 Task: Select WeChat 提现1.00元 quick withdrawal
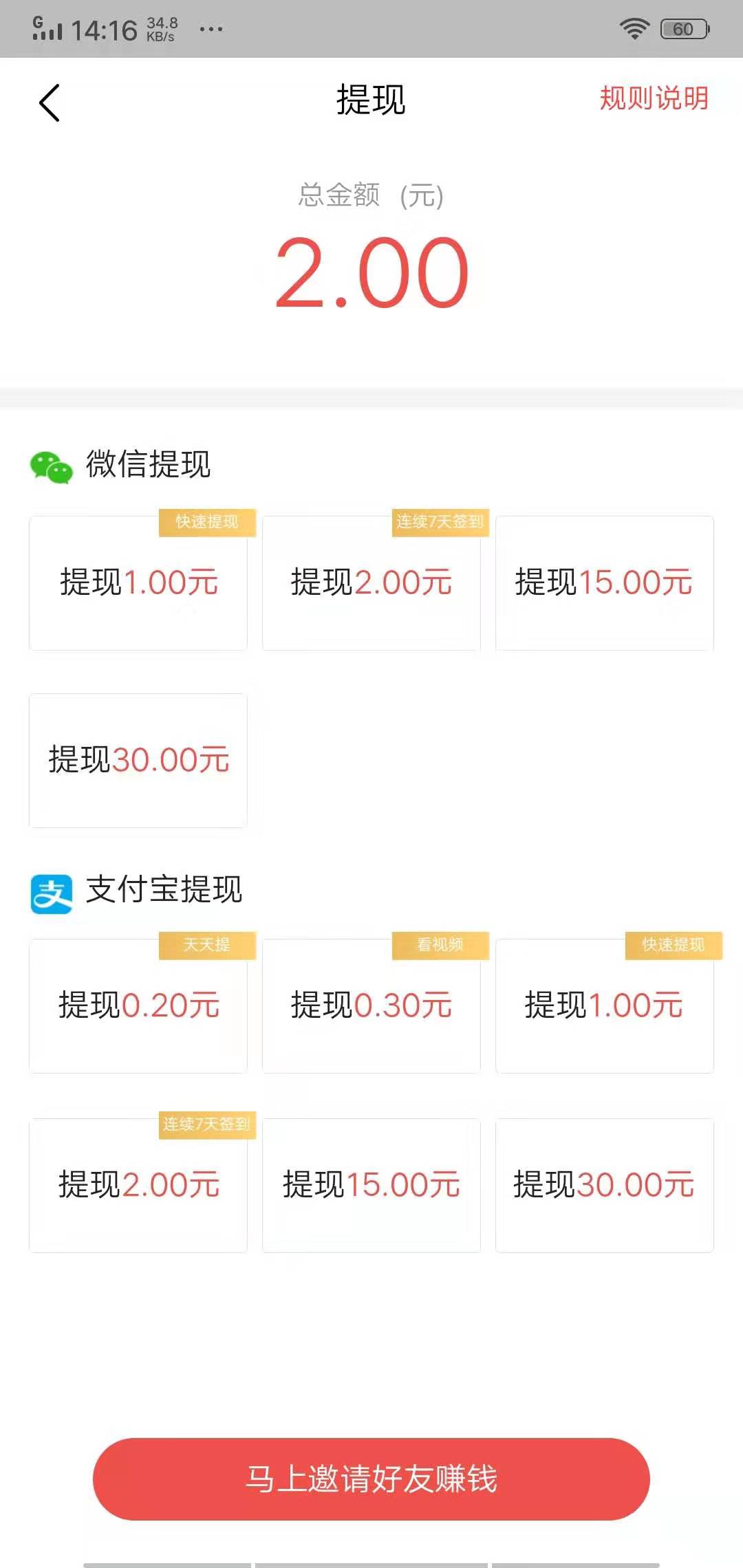[138, 582]
